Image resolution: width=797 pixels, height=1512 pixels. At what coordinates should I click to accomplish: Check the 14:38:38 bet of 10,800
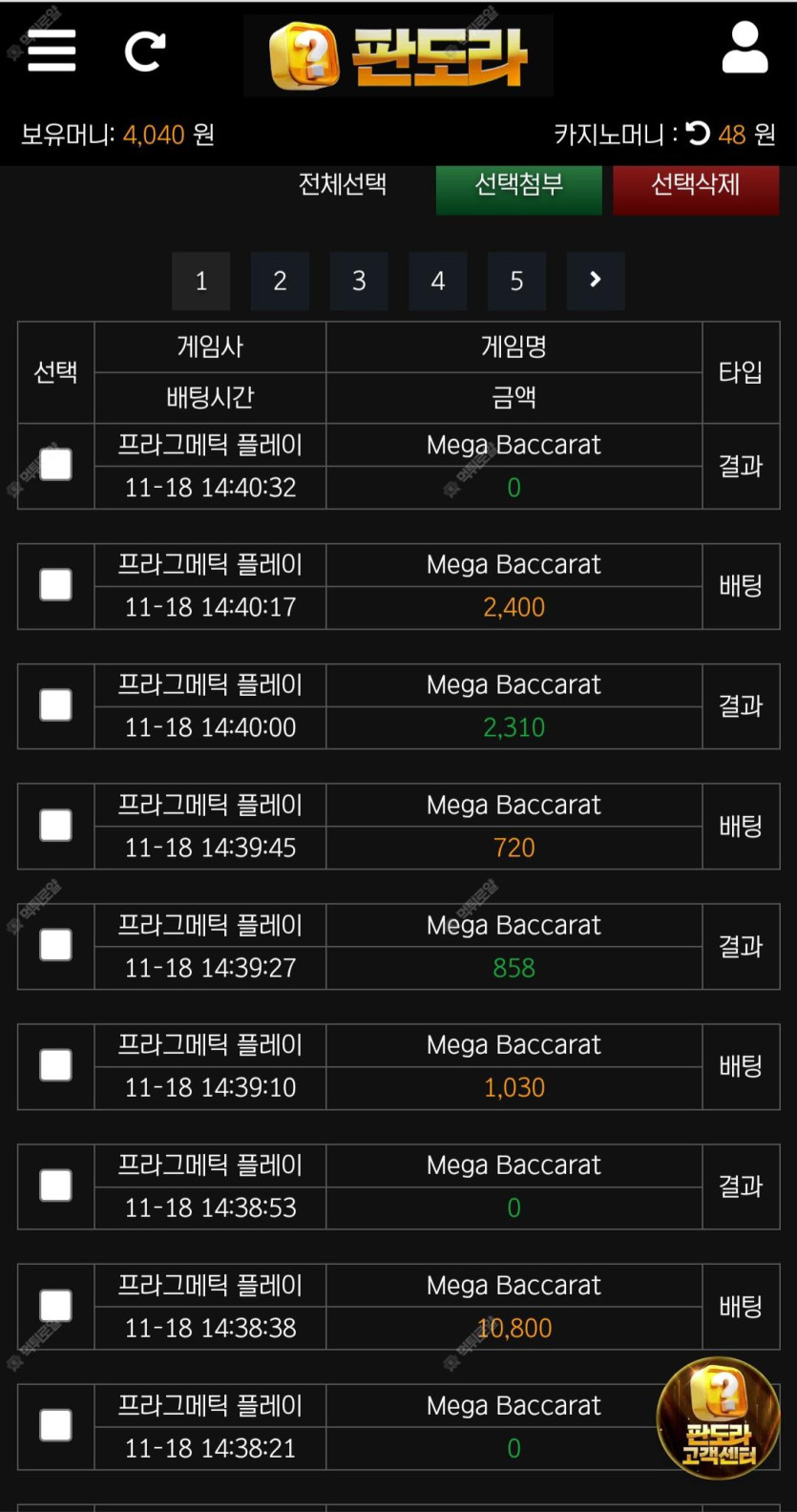point(55,1306)
